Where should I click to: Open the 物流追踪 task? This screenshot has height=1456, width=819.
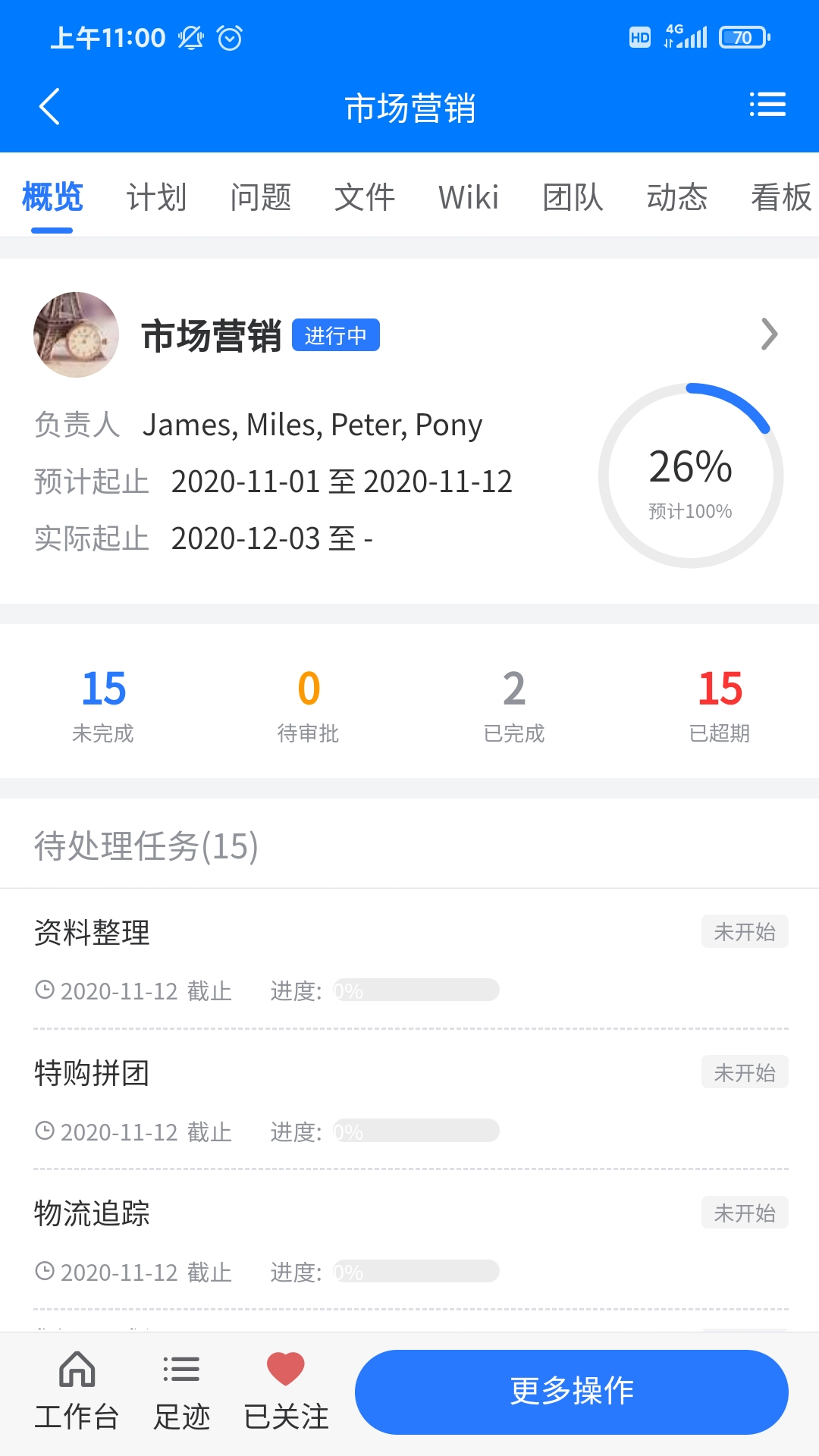pos(92,1213)
